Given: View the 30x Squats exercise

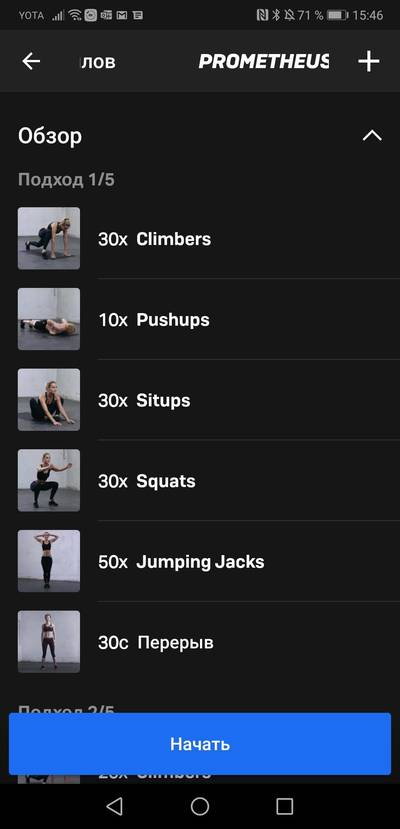Looking at the screenshot, I should (200, 481).
